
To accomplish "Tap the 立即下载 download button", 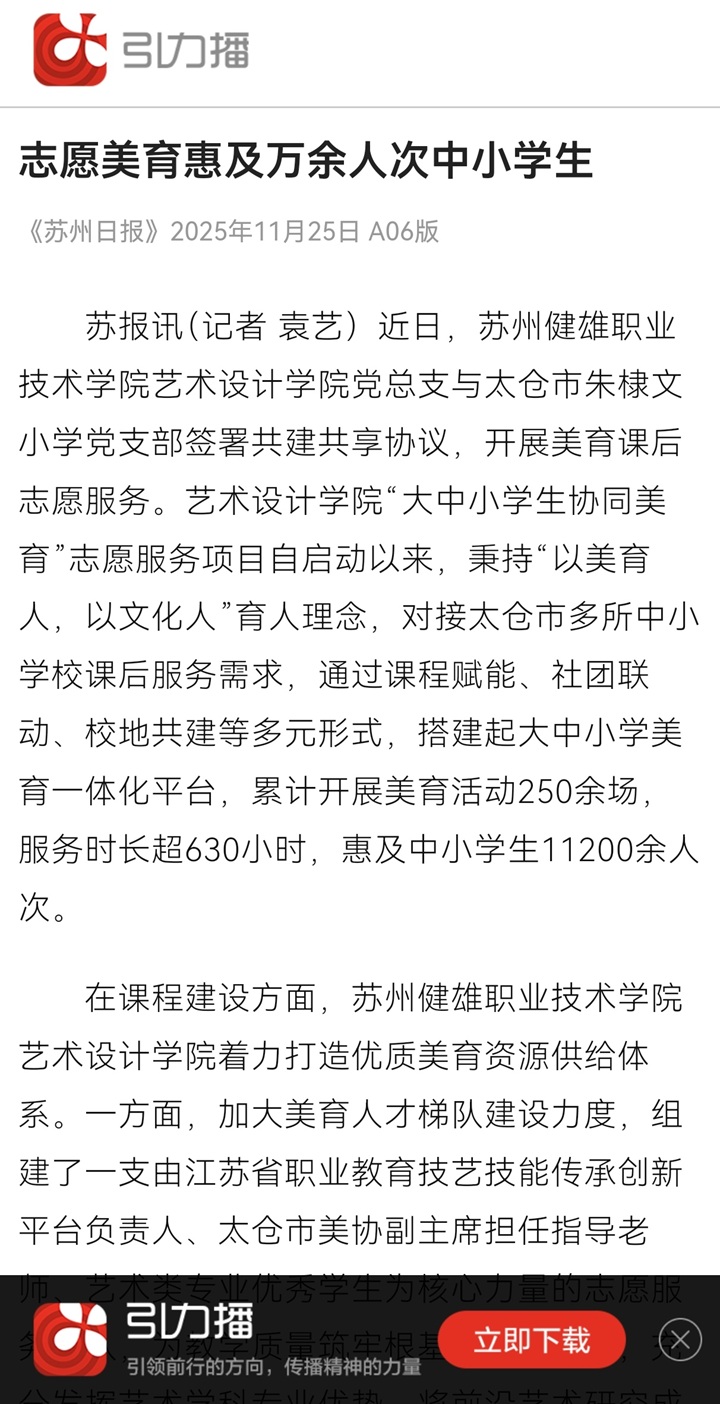I will (x=531, y=1340).
